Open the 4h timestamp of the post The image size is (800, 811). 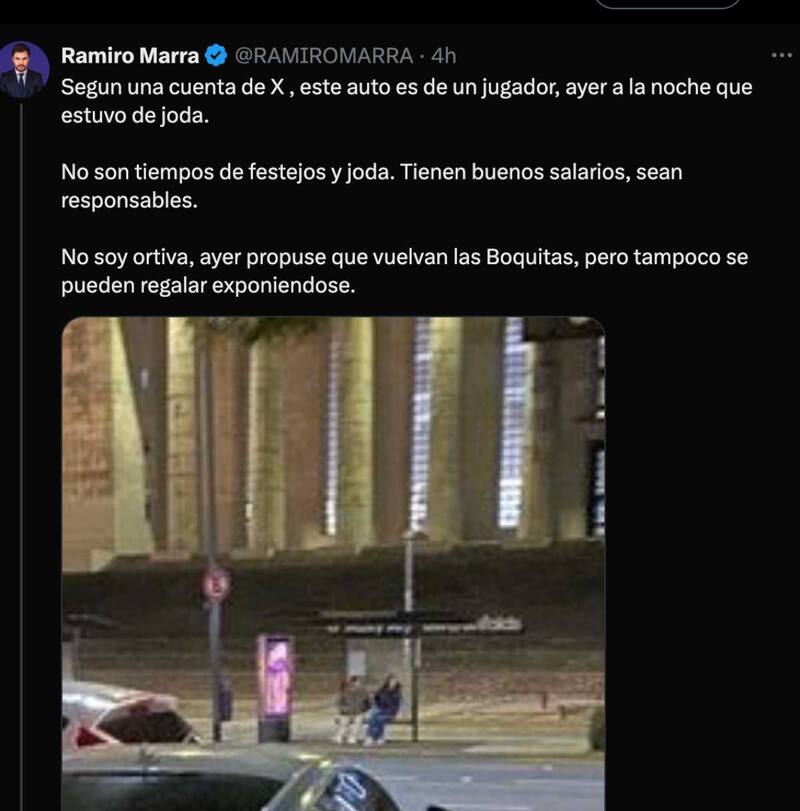pyautogui.click(x=443, y=55)
